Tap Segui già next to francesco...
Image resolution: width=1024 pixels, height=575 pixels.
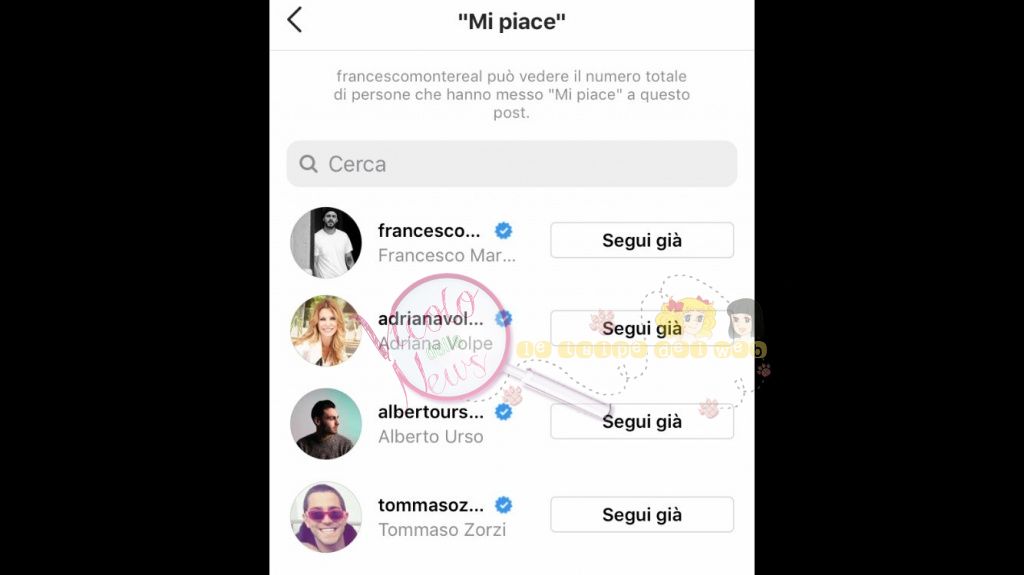641,240
